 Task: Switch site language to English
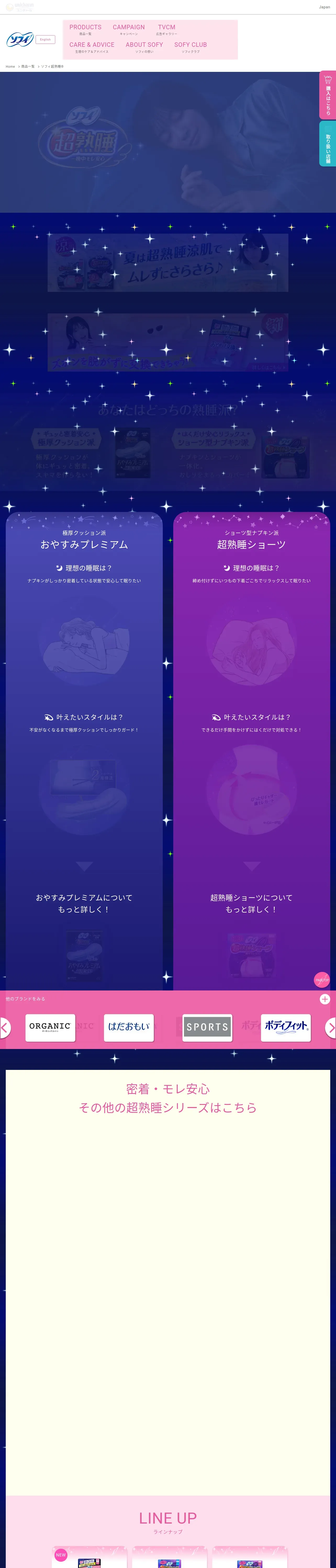[x=45, y=39]
